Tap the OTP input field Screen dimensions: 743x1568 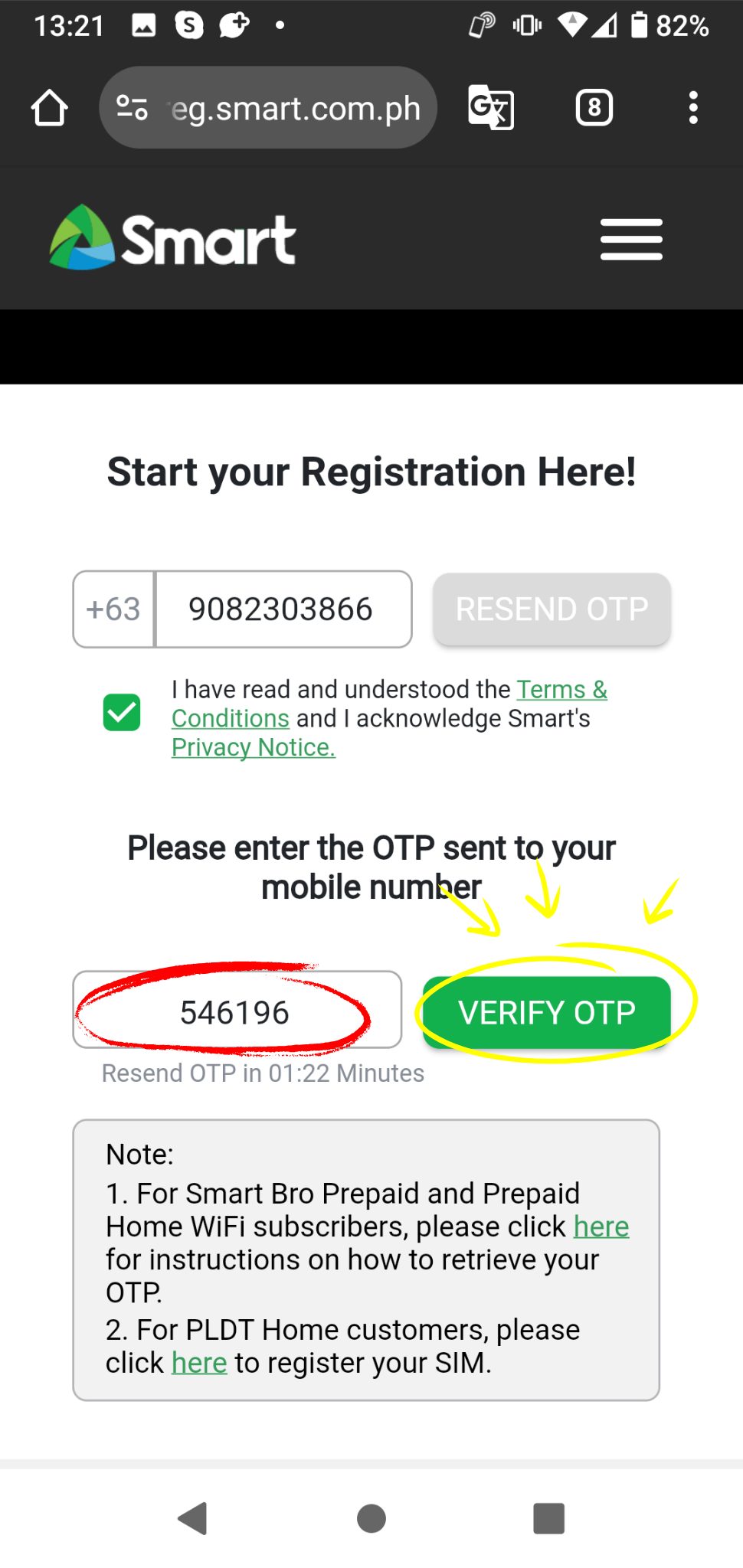[x=237, y=1010]
